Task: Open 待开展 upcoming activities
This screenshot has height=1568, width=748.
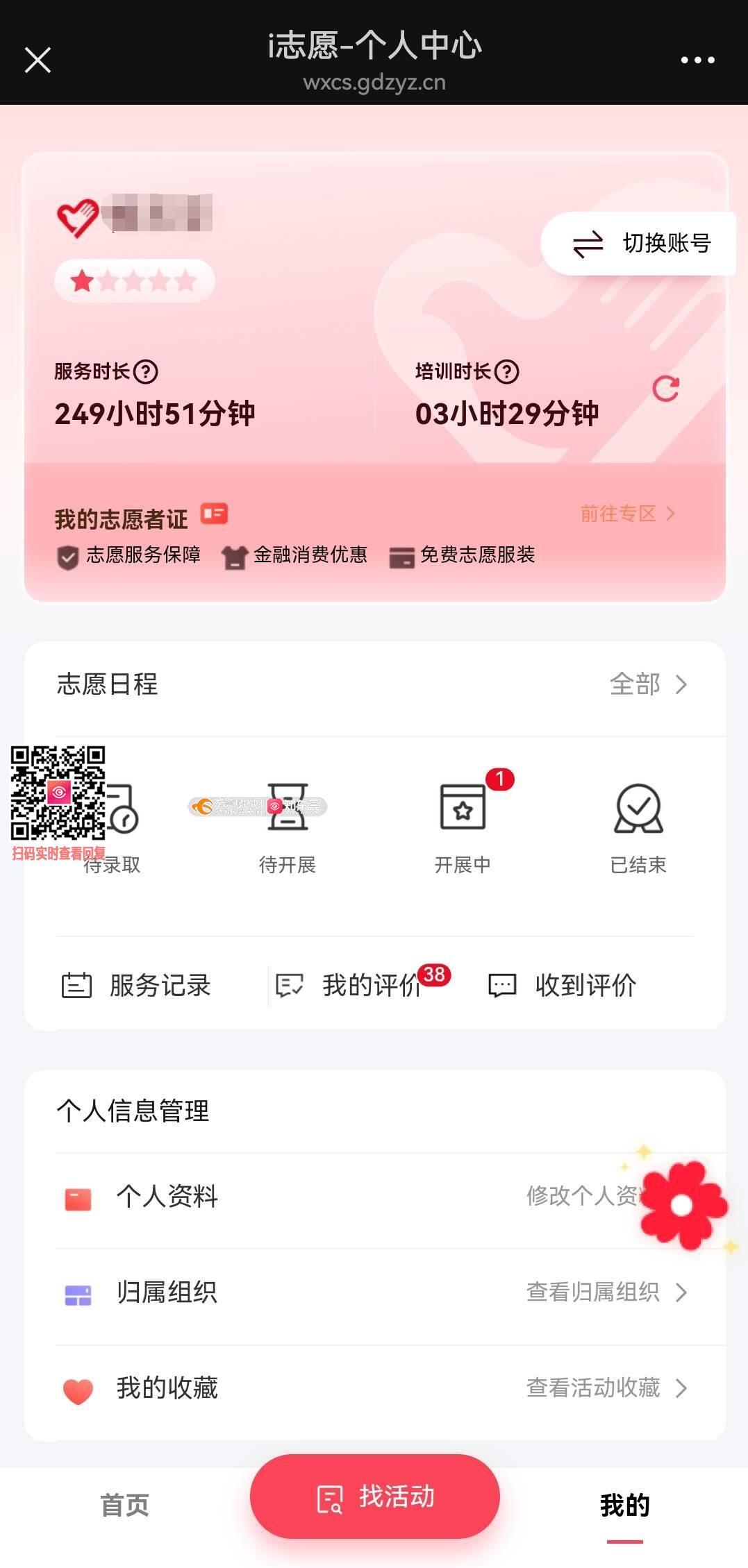Action: tap(288, 826)
